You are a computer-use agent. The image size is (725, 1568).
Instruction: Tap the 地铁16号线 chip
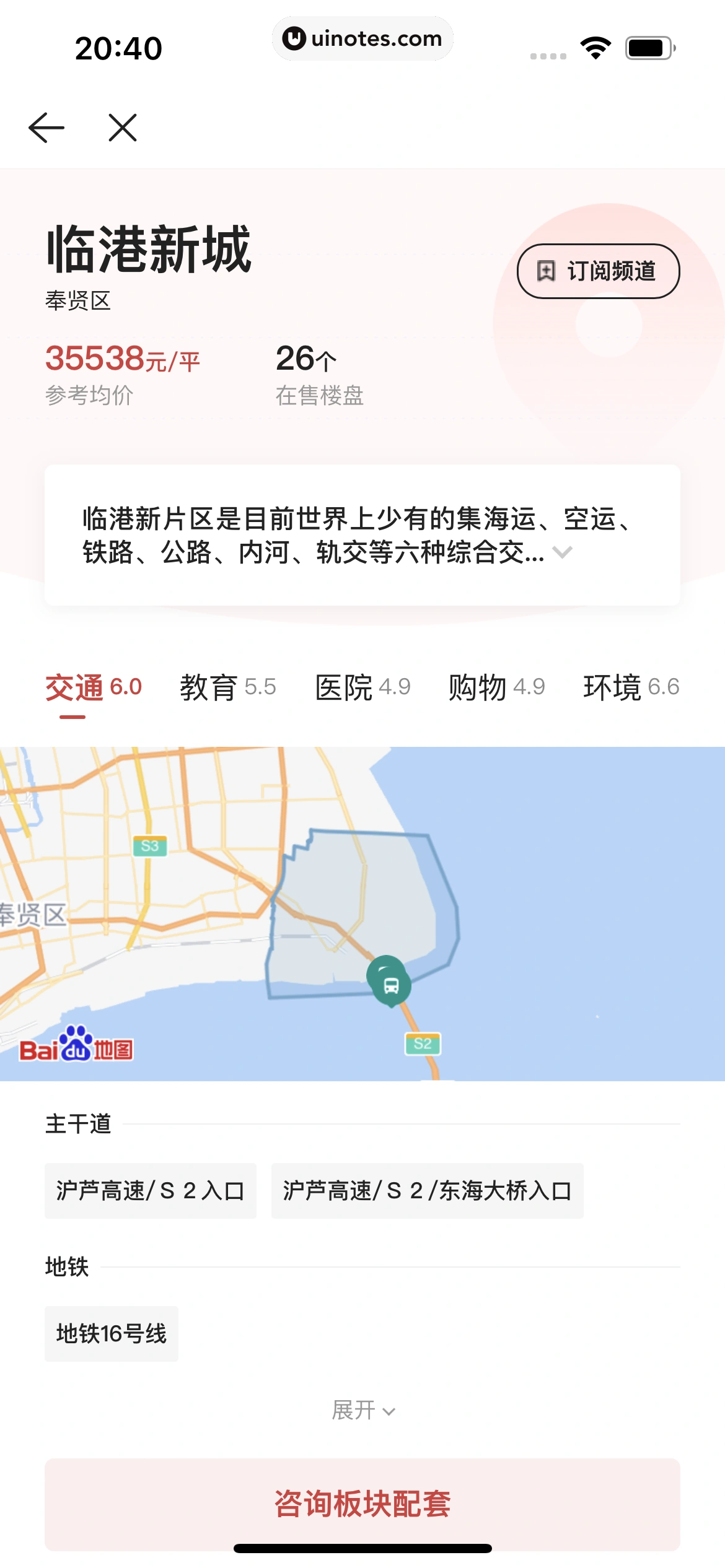[112, 1334]
